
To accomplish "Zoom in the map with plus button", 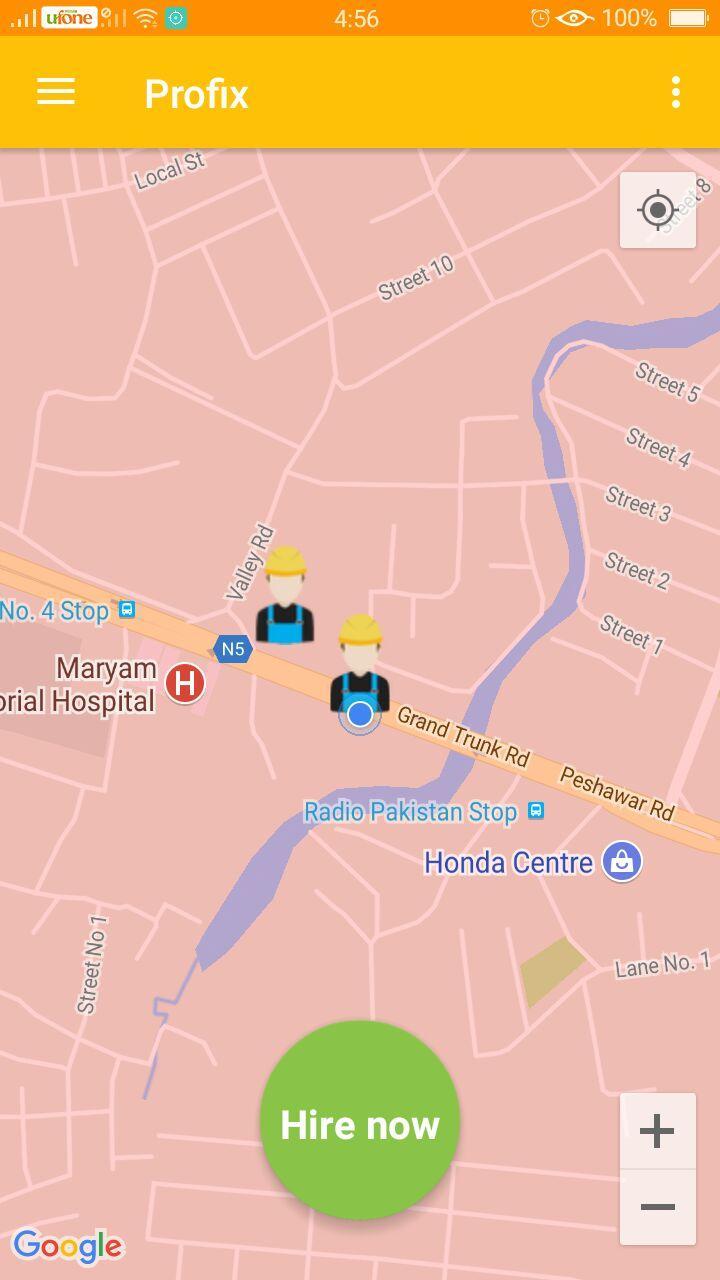I will click(x=657, y=1131).
